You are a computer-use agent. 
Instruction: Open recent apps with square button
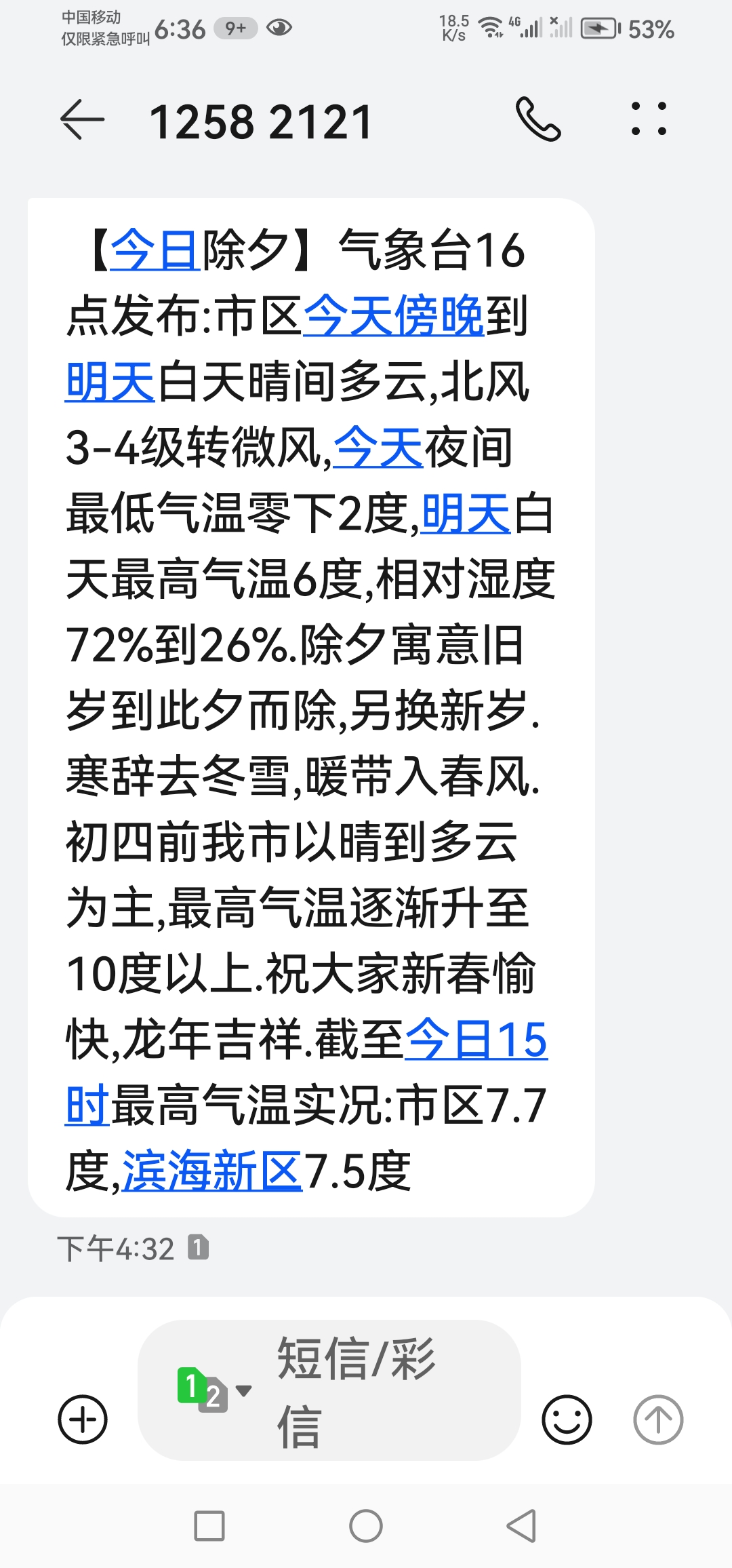(x=209, y=1526)
